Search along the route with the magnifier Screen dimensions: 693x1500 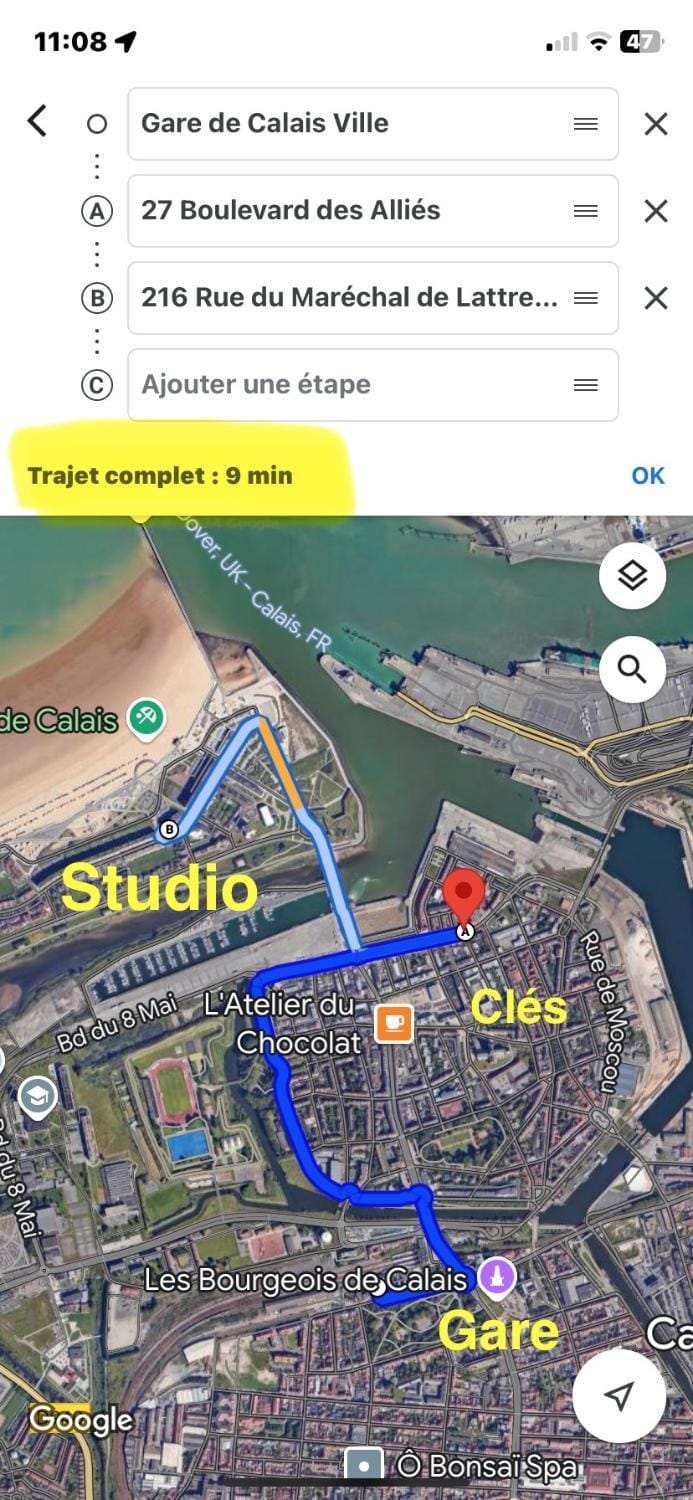632,669
